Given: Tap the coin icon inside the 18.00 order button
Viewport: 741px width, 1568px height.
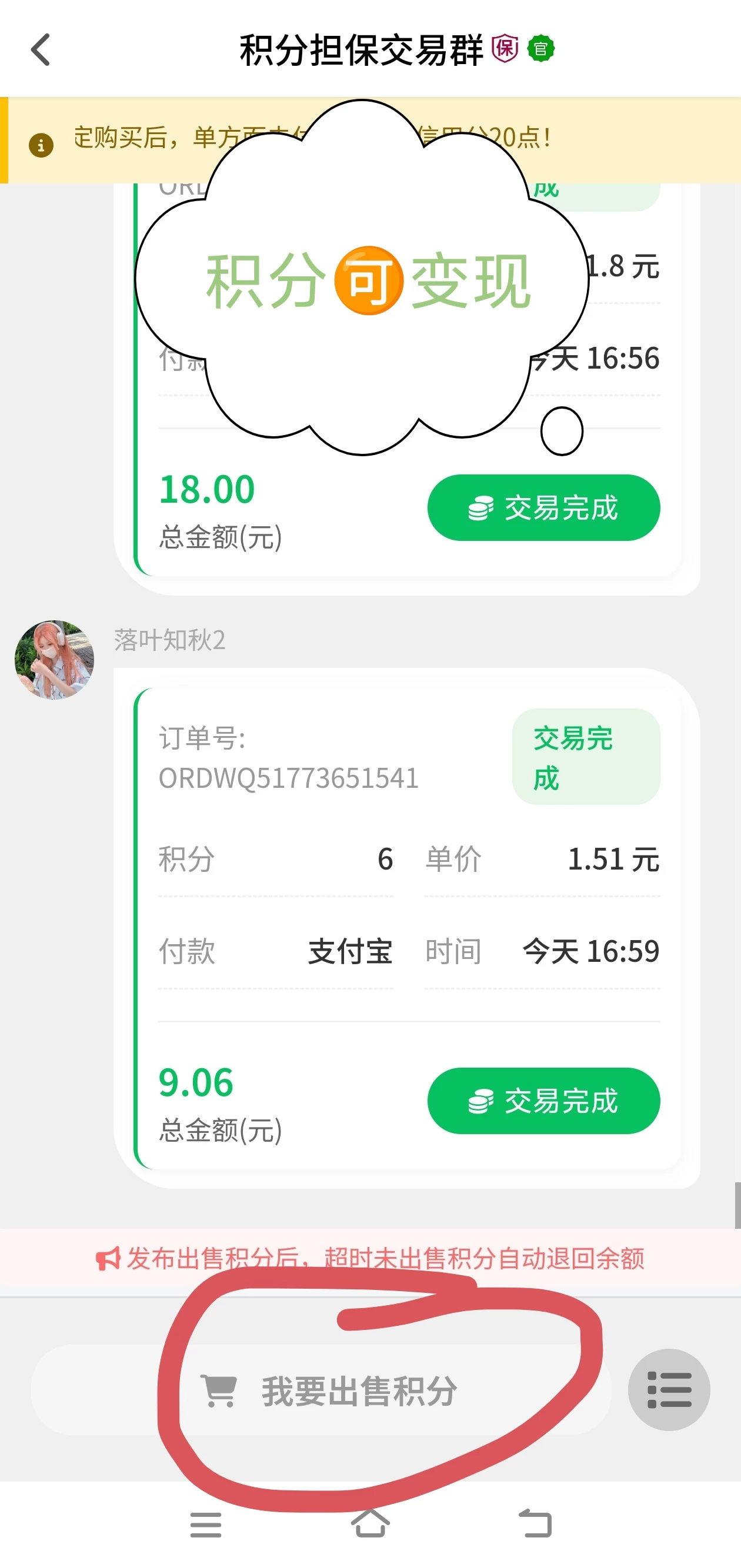Looking at the screenshot, I should click(x=480, y=507).
